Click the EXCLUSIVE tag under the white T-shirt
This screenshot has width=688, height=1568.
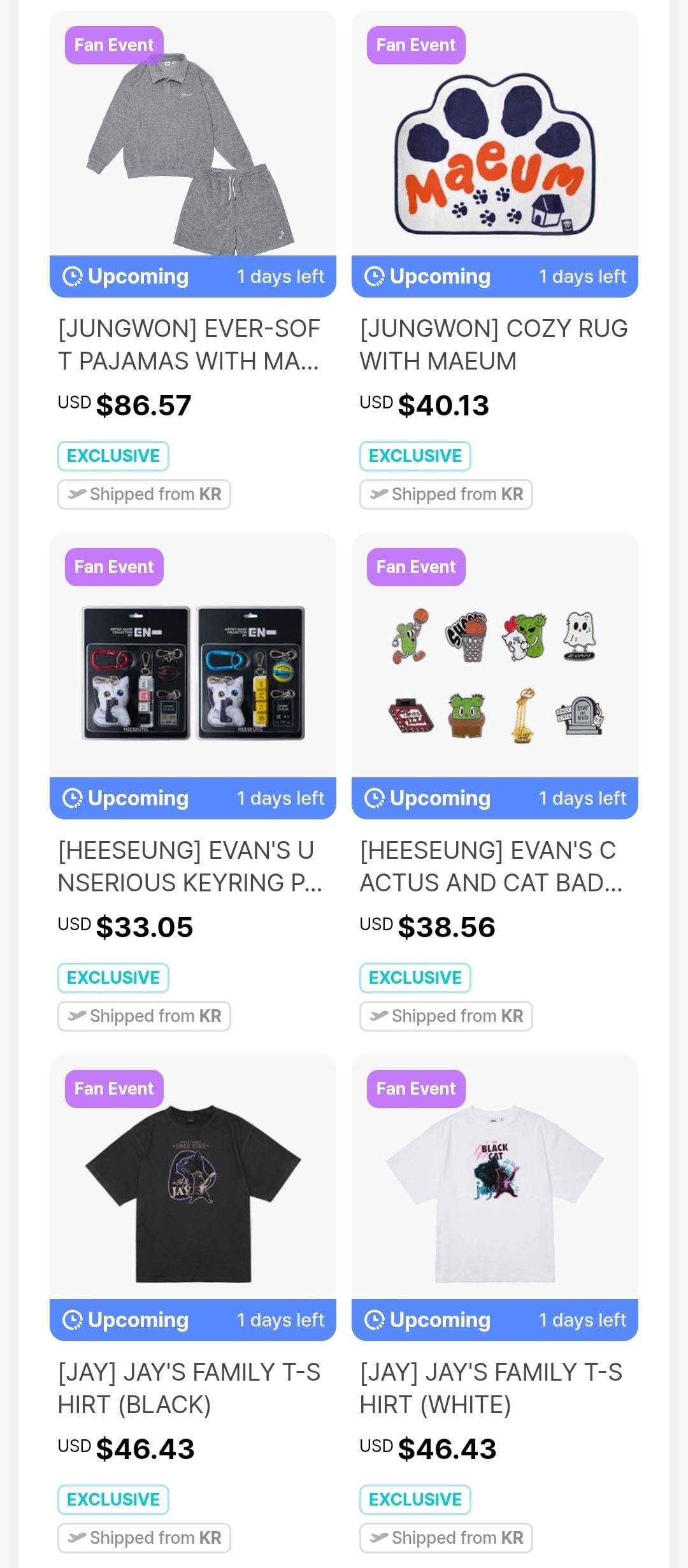point(415,1499)
